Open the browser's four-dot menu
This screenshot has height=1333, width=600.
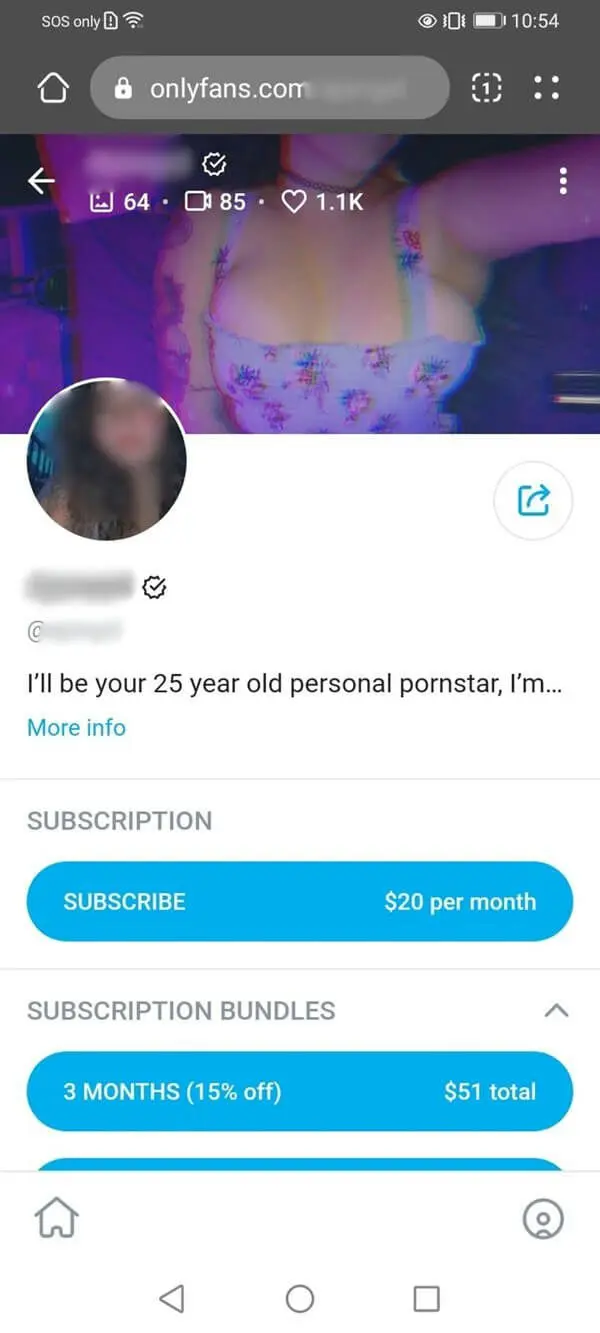[x=546, y=89]
